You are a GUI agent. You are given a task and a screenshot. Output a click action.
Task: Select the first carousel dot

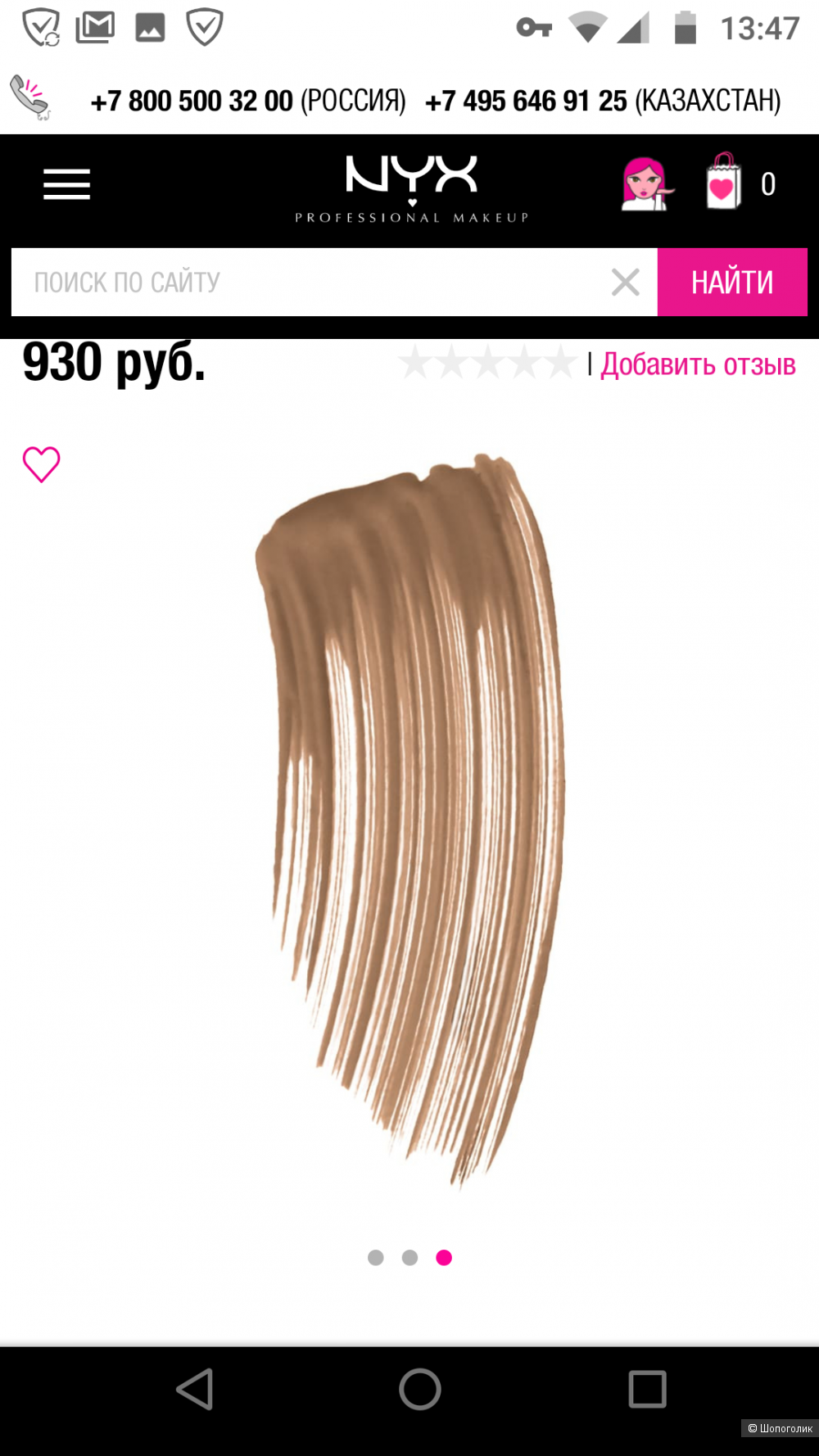point(377,1258)
